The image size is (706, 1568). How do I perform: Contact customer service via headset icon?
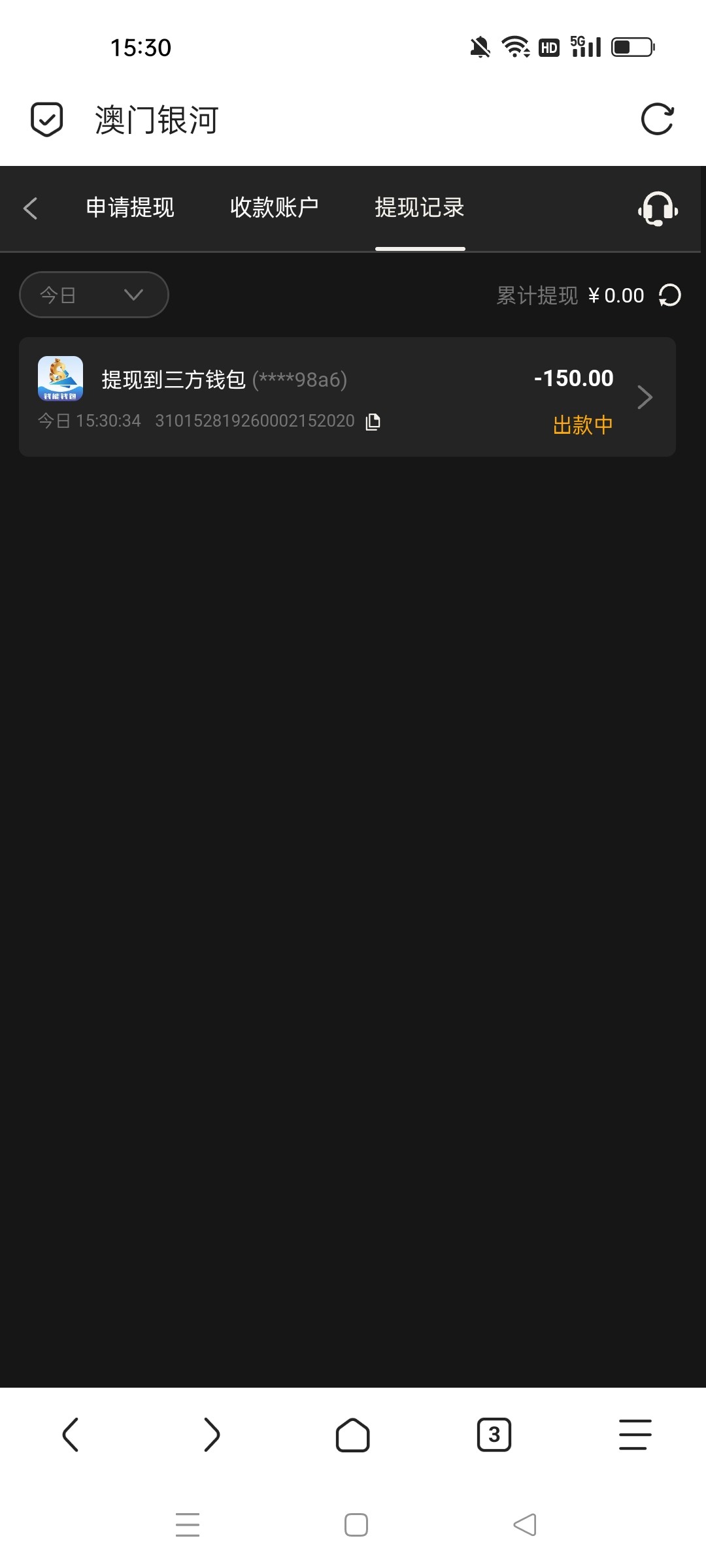pos(658,208)
